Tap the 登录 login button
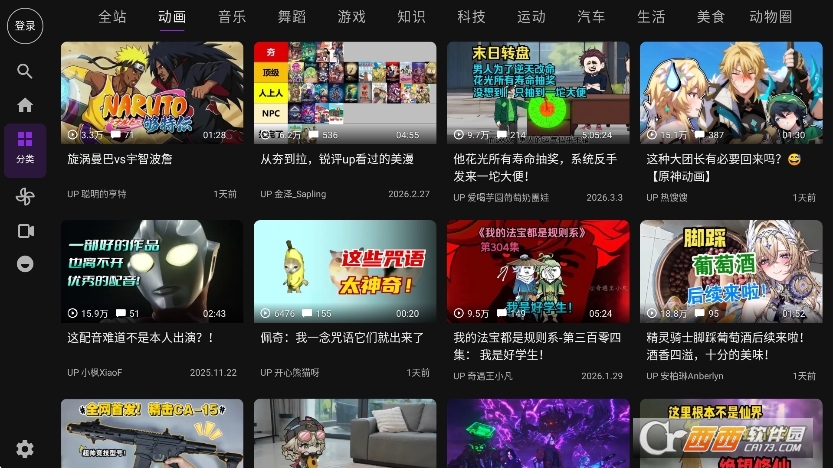 [x=25, y=25]
